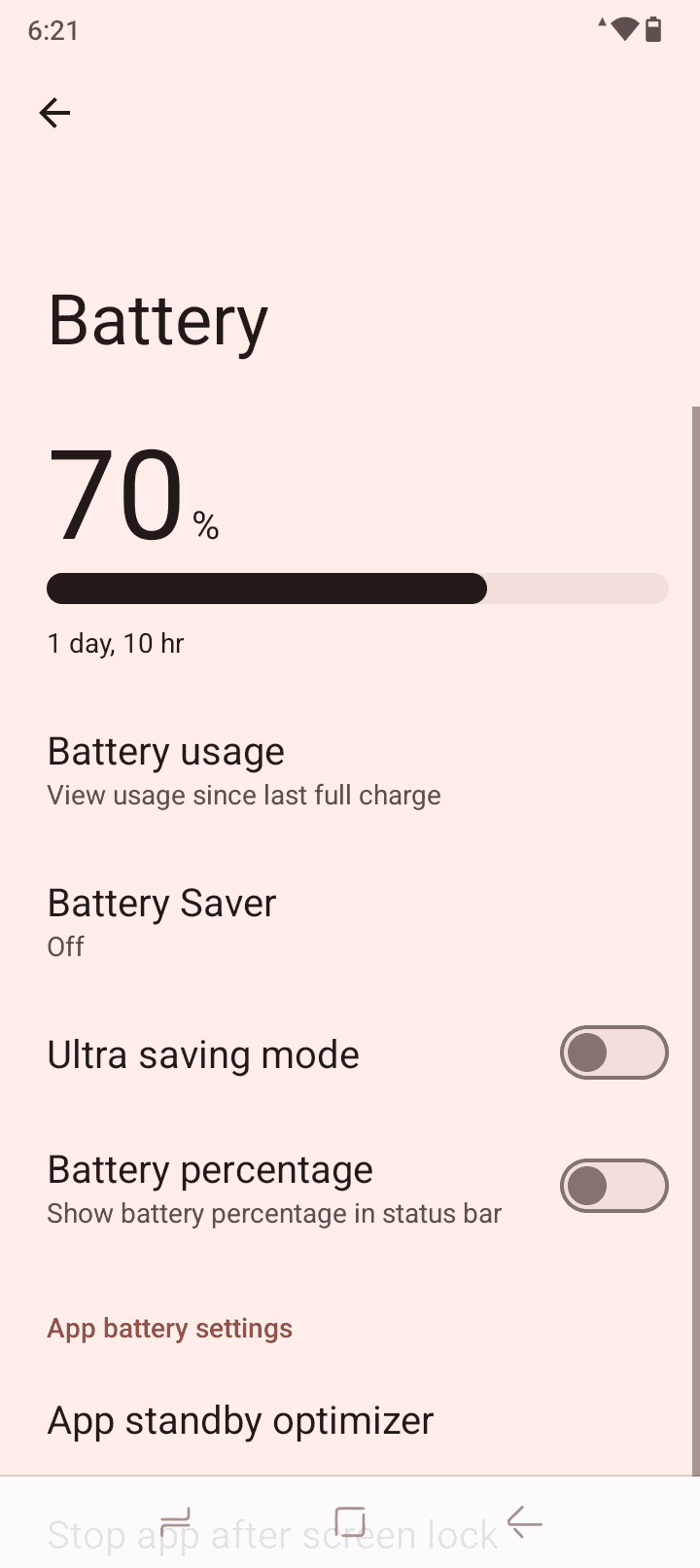The image size is (700, 1568).
Task: Open App standby optimizer
Action: (350, 1420)
